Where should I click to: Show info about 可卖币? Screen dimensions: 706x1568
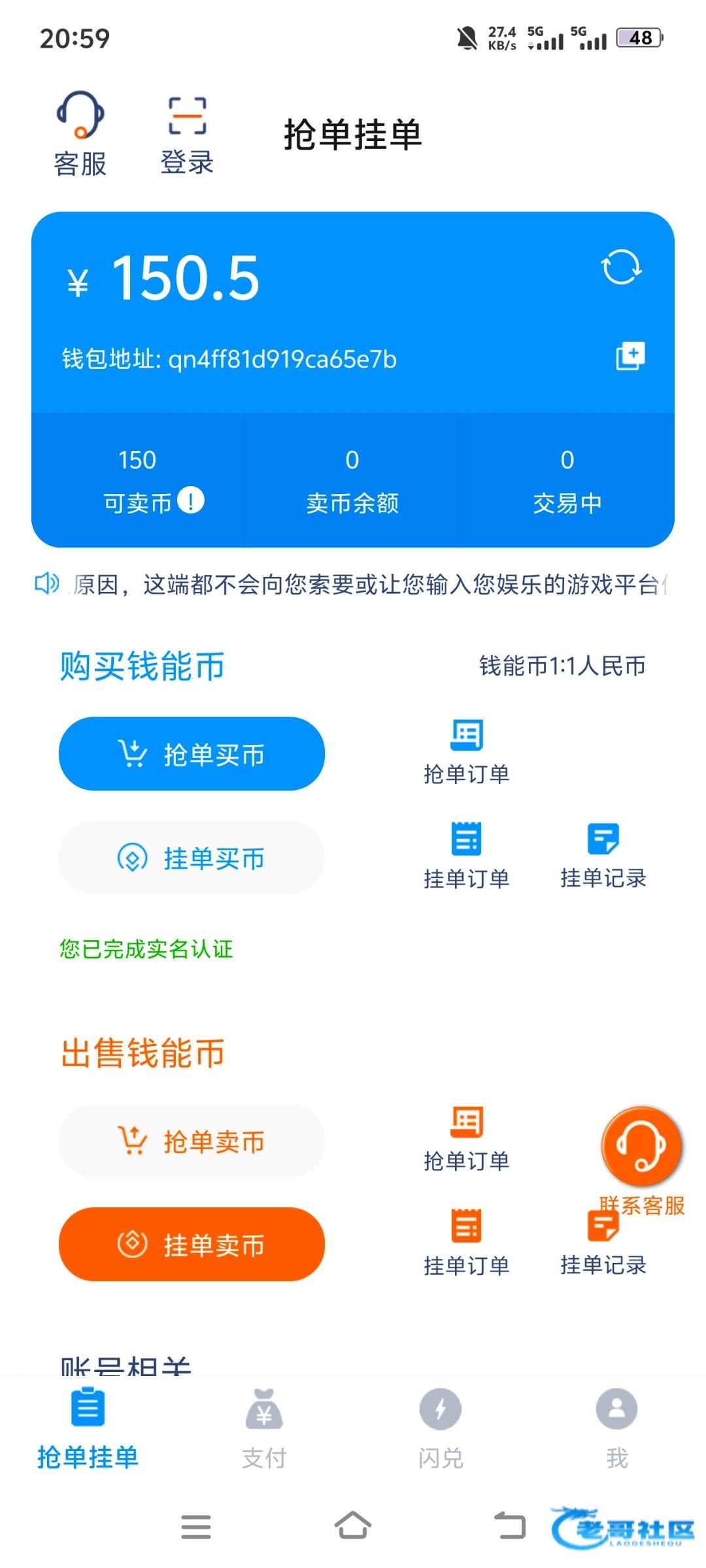click(x=191, y=500)
